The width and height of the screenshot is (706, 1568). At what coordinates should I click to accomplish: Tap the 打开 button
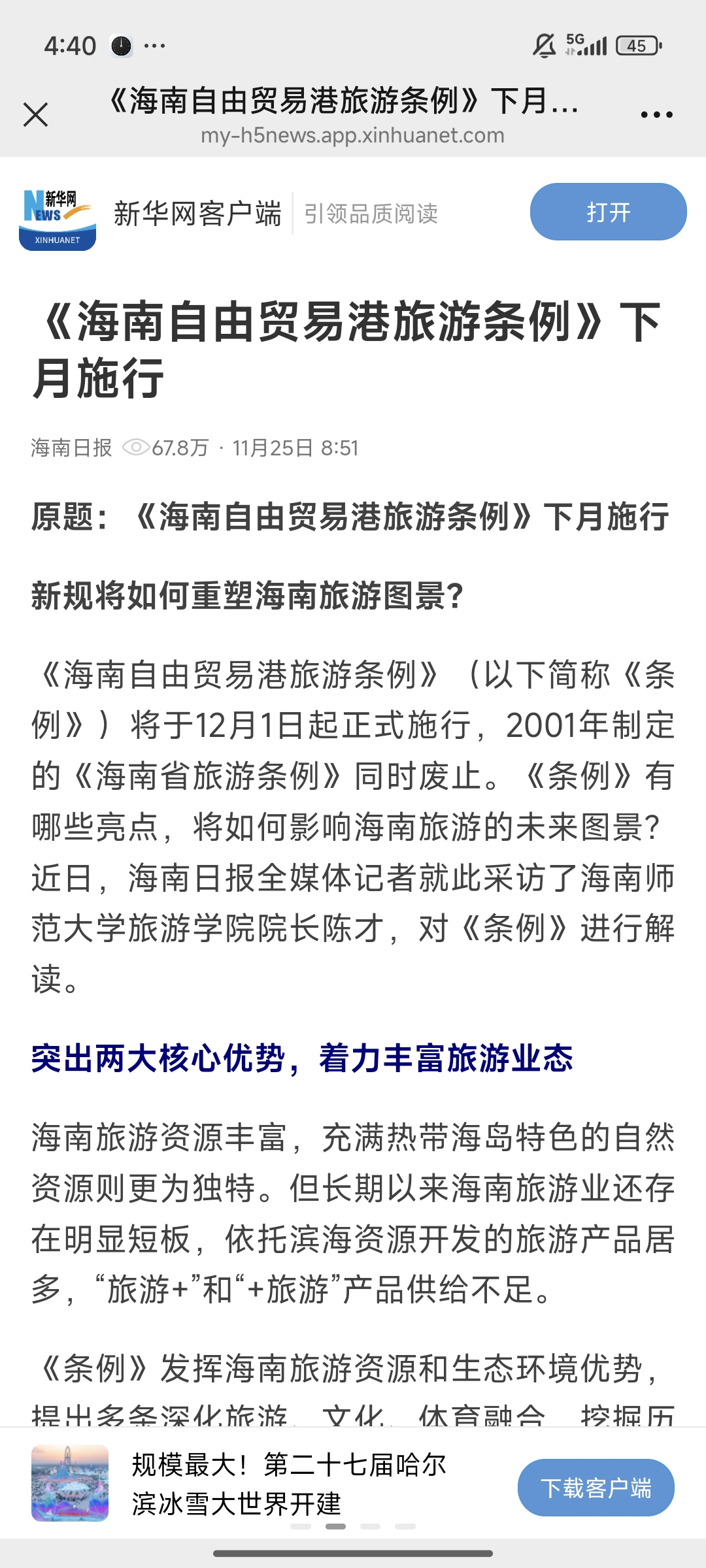[608, 212]
